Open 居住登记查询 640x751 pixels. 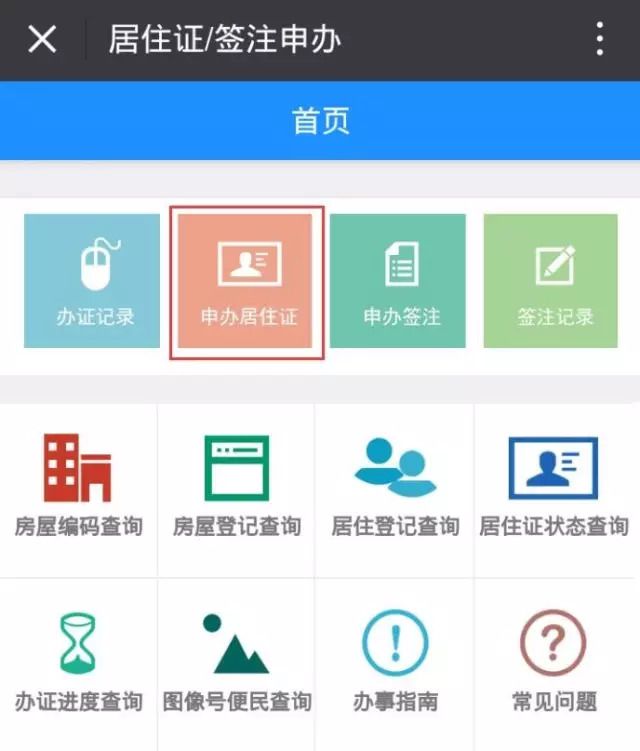pyautogui.click(x=395, y=488)
